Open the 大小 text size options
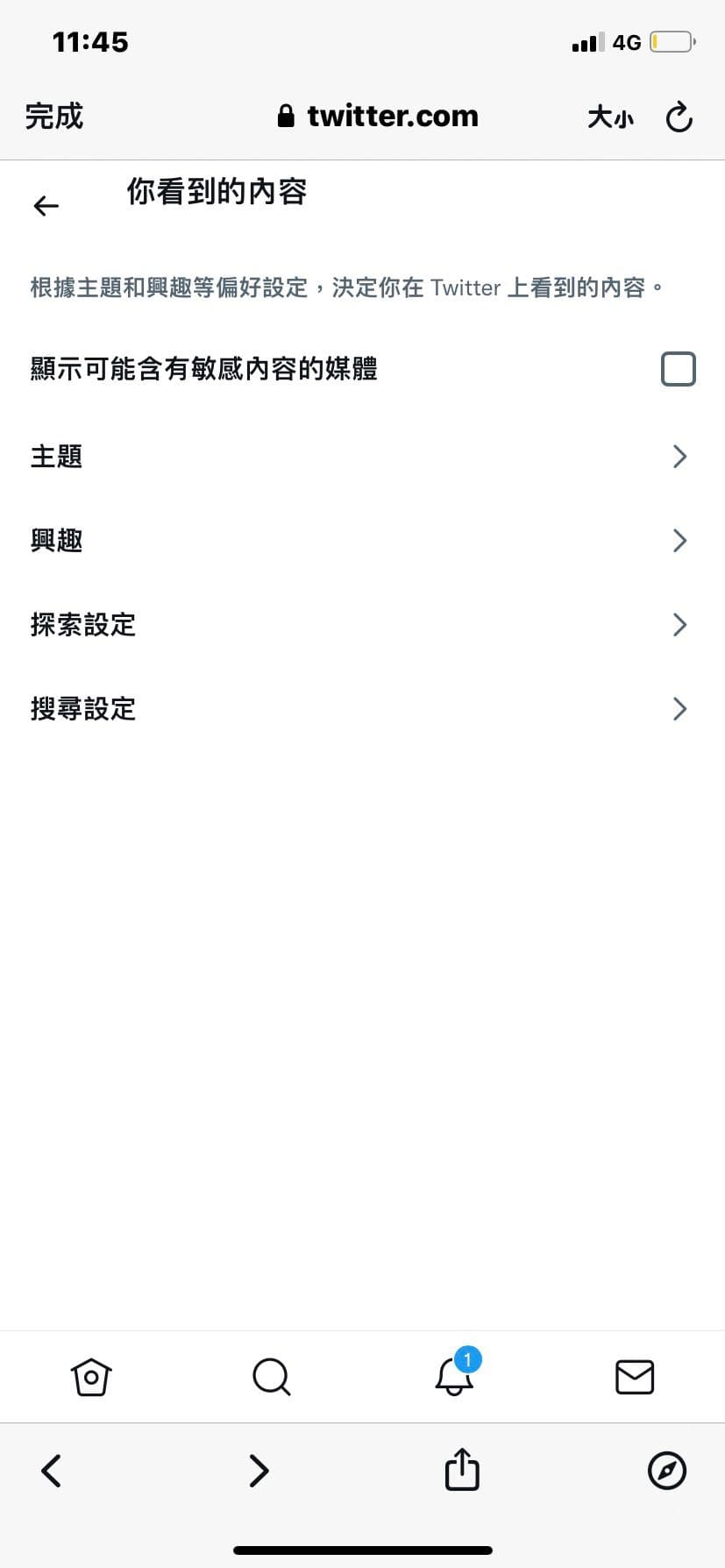This screenshot has height=1568, width=725. click(x=610, y=117)
